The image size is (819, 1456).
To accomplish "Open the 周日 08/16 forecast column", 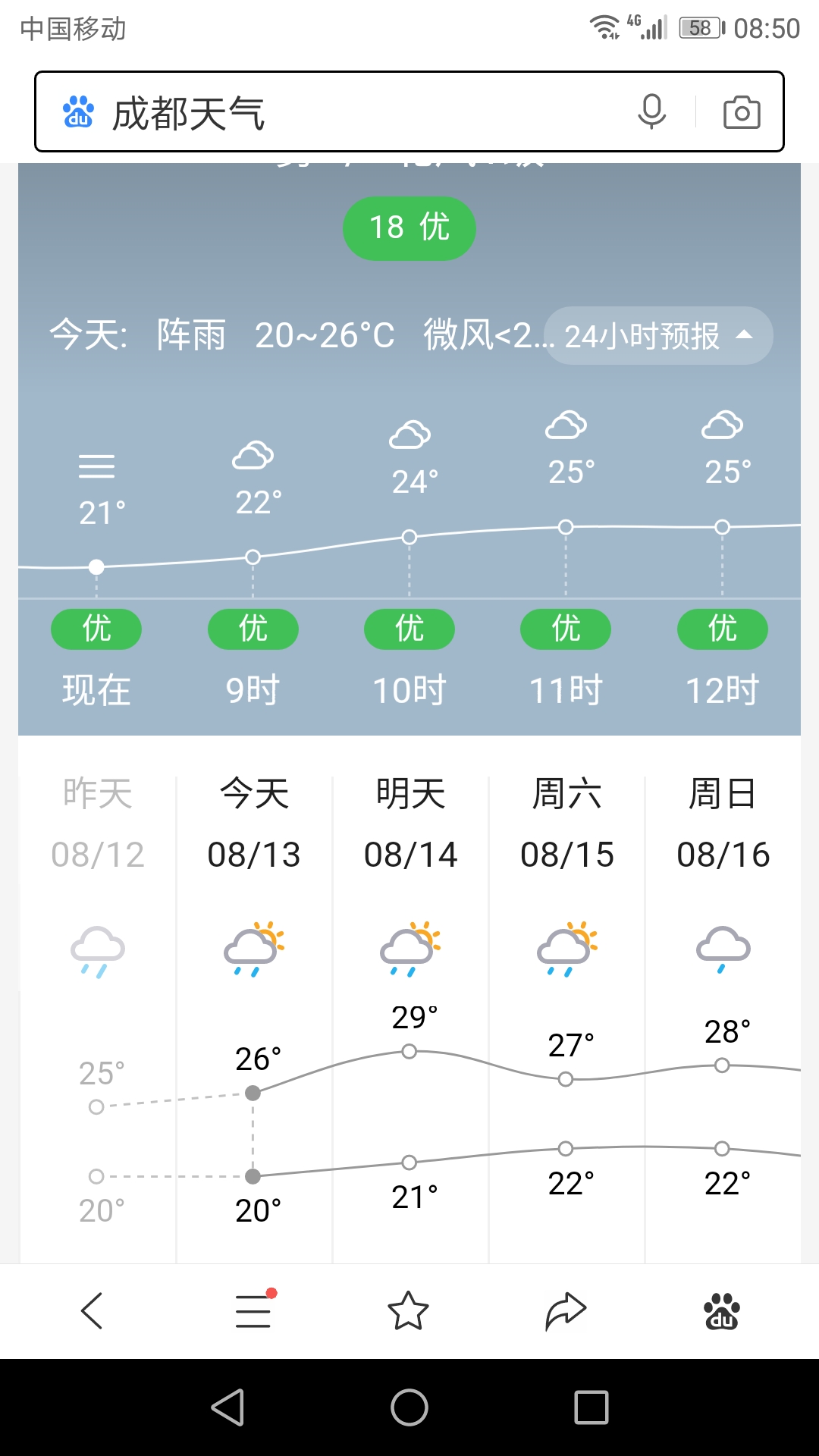I will coord(723,1016).
